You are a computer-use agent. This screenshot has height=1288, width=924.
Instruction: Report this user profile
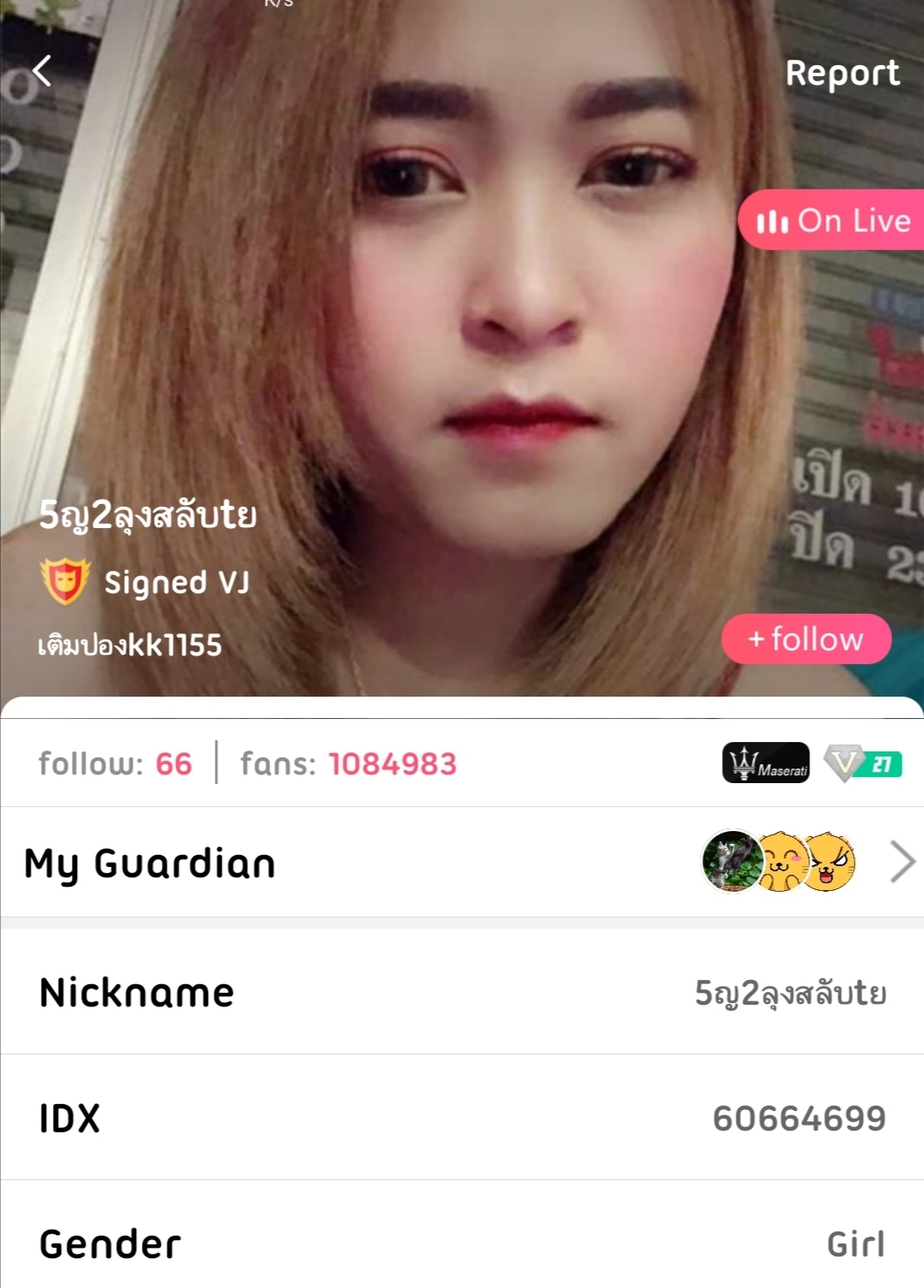(842, 74)
